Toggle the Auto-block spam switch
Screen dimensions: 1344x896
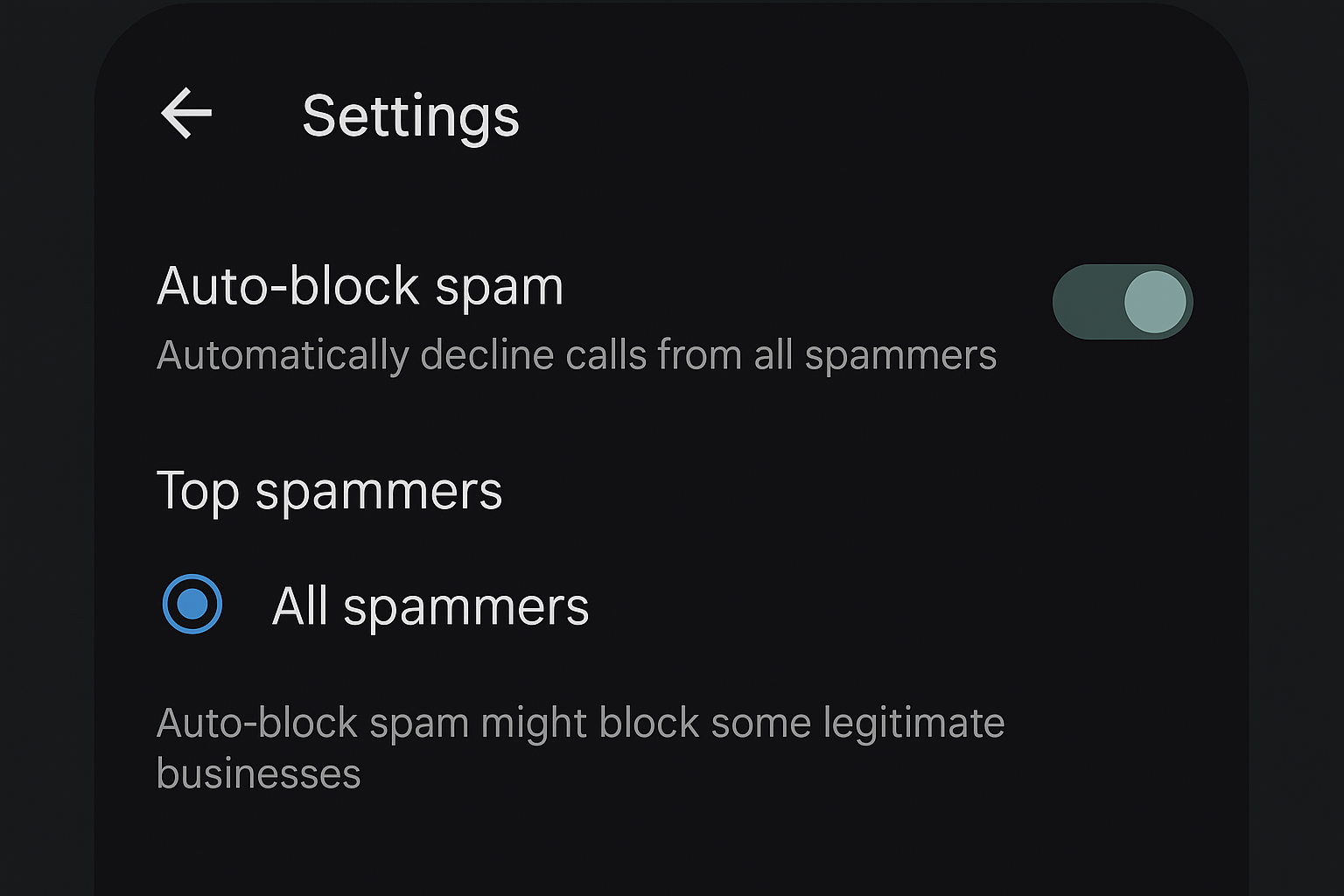click(1122, 302)
